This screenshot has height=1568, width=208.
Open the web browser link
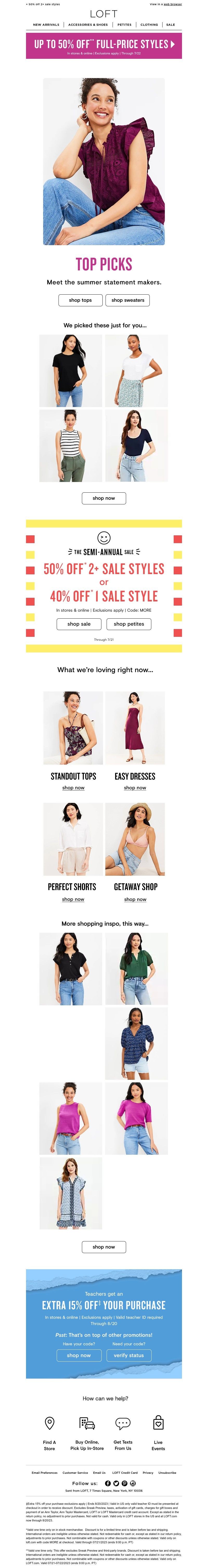click(172, 4)
